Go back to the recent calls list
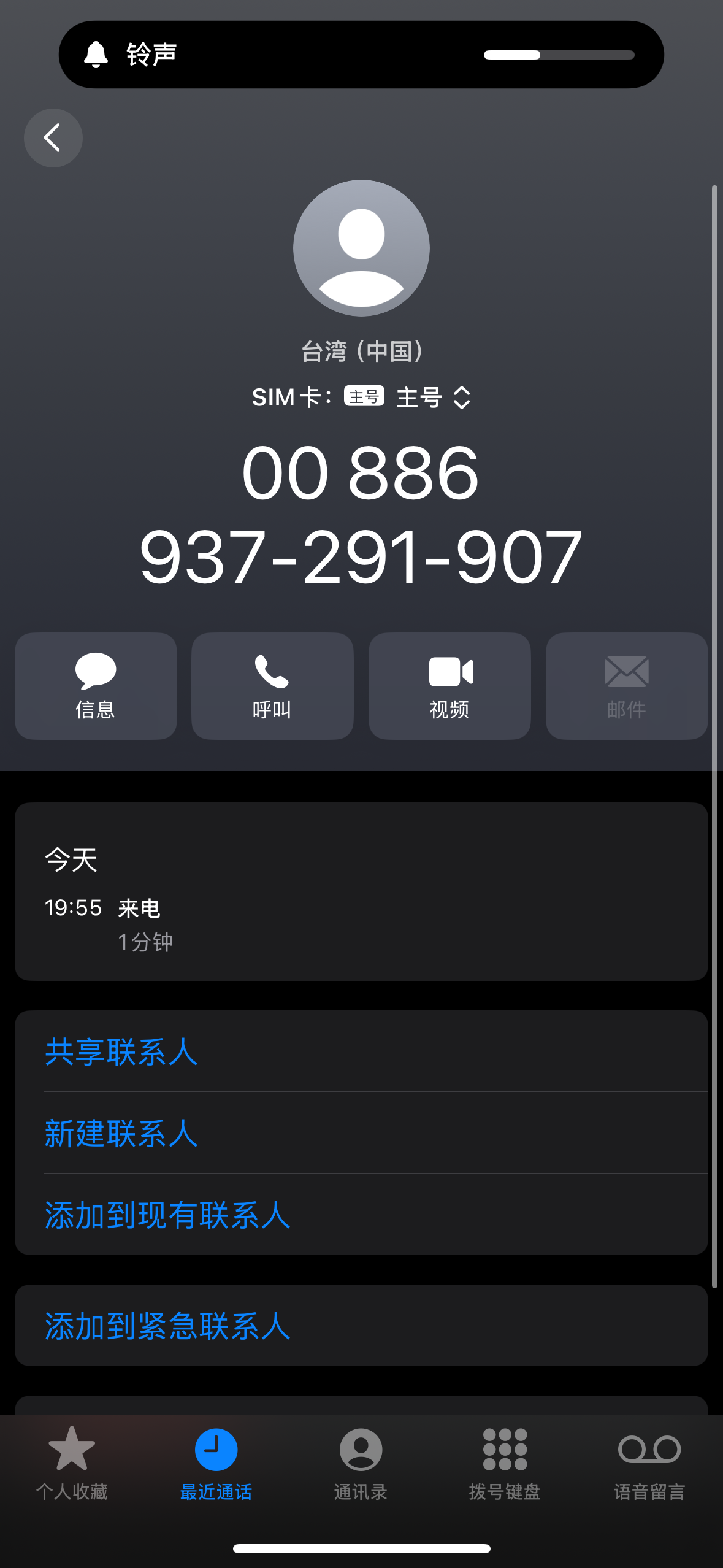Viewport: 723px width, 1568px height. click(53, 138)
